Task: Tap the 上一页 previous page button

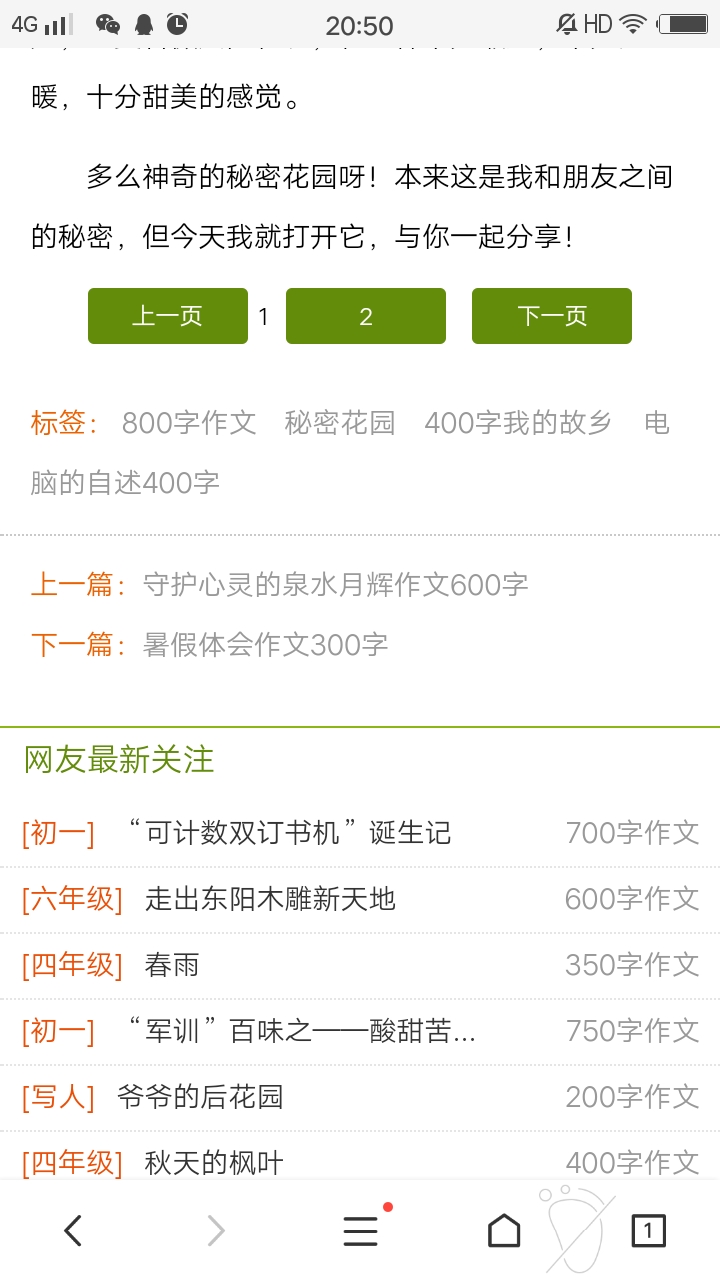Action: click(167, 316)
